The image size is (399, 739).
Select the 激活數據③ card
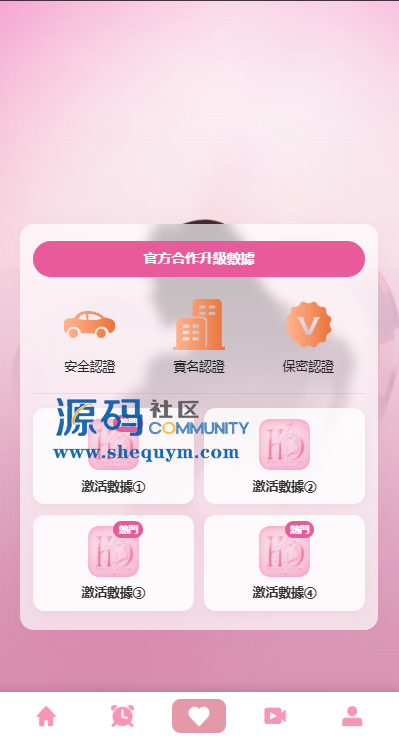[114, 563]
